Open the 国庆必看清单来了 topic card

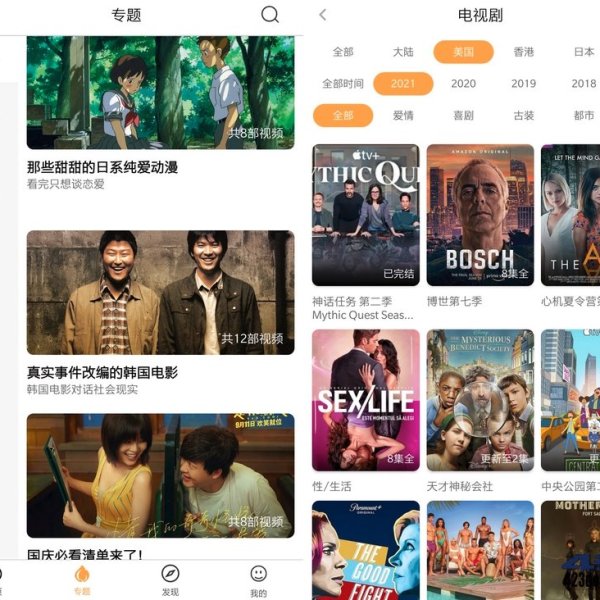point(160,475)
